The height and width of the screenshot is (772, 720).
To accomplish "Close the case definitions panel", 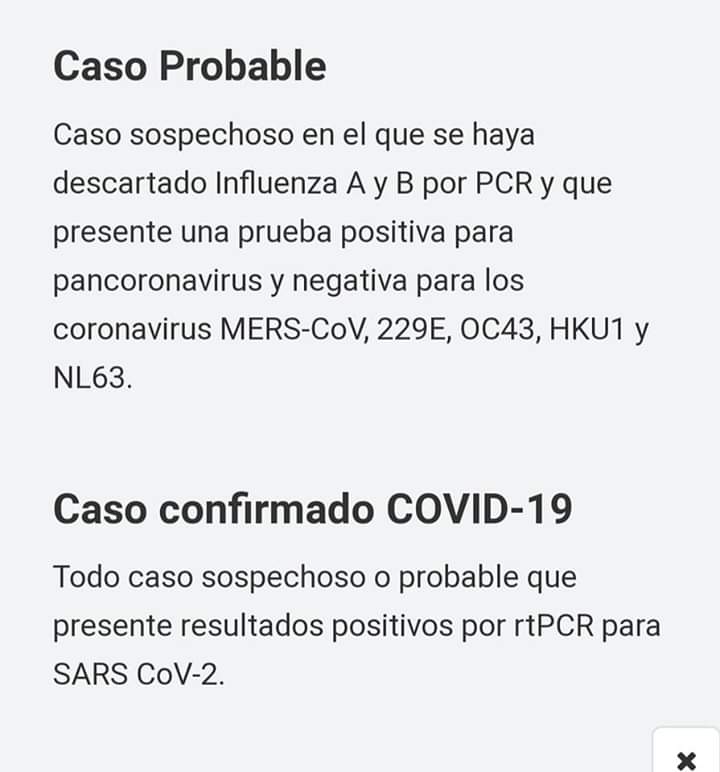I will pos(686,757).
